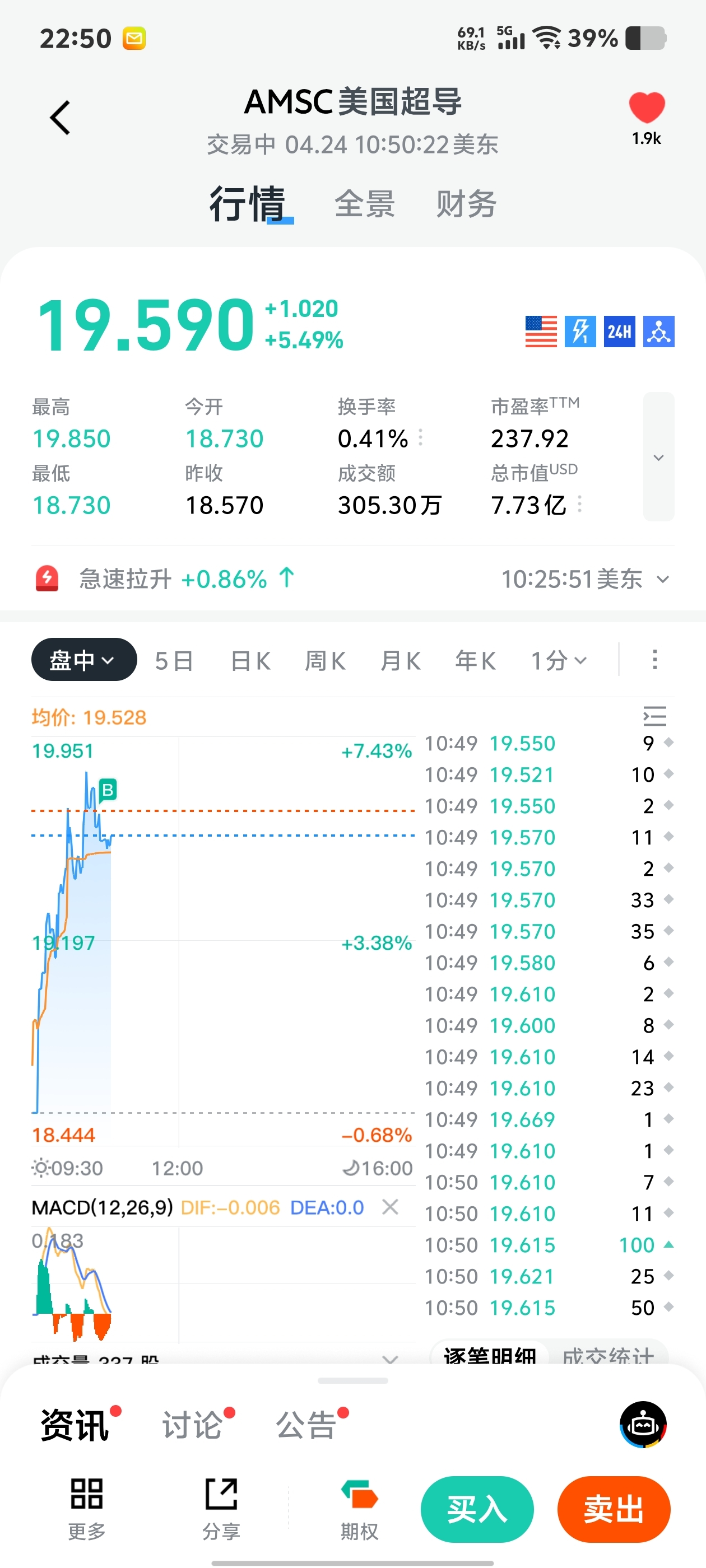Switch chart to 月K

tap(400, 660)
